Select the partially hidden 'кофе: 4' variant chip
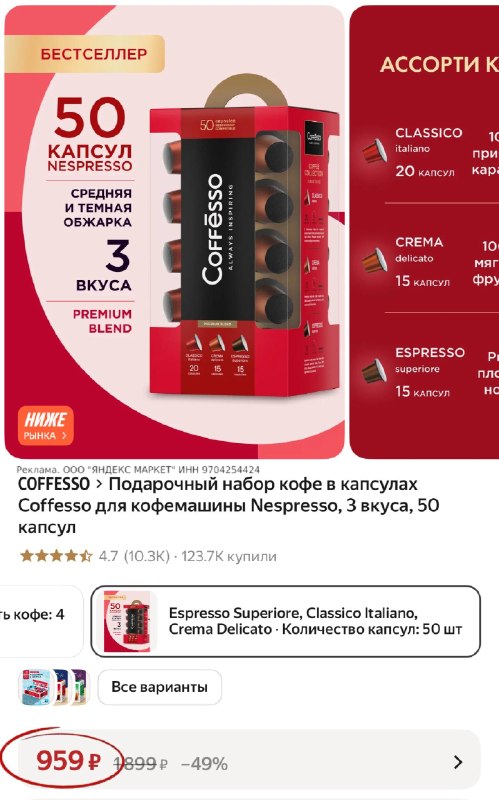 [x=41, y=621]
